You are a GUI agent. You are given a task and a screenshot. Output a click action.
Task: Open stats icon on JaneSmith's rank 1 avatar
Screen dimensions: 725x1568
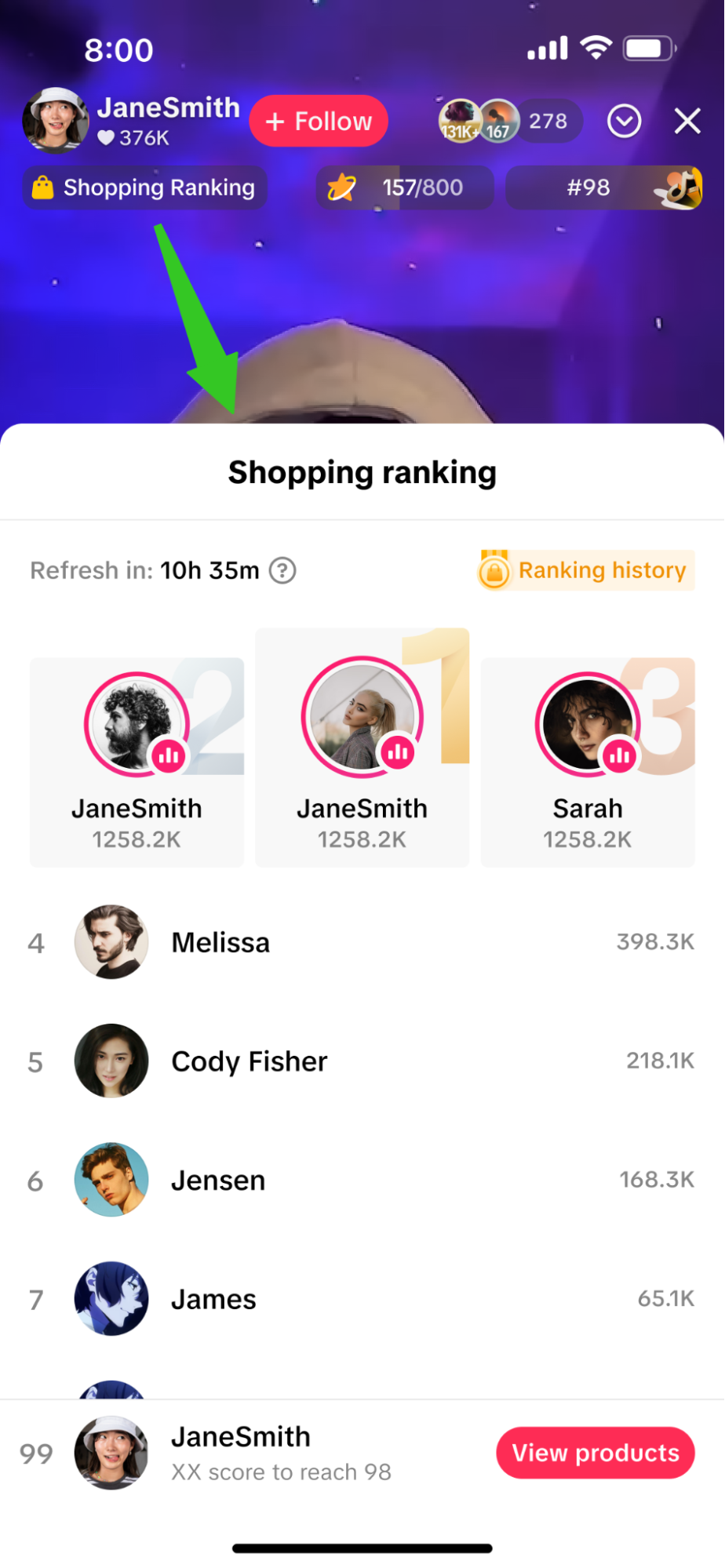click(x=396, y=751)
